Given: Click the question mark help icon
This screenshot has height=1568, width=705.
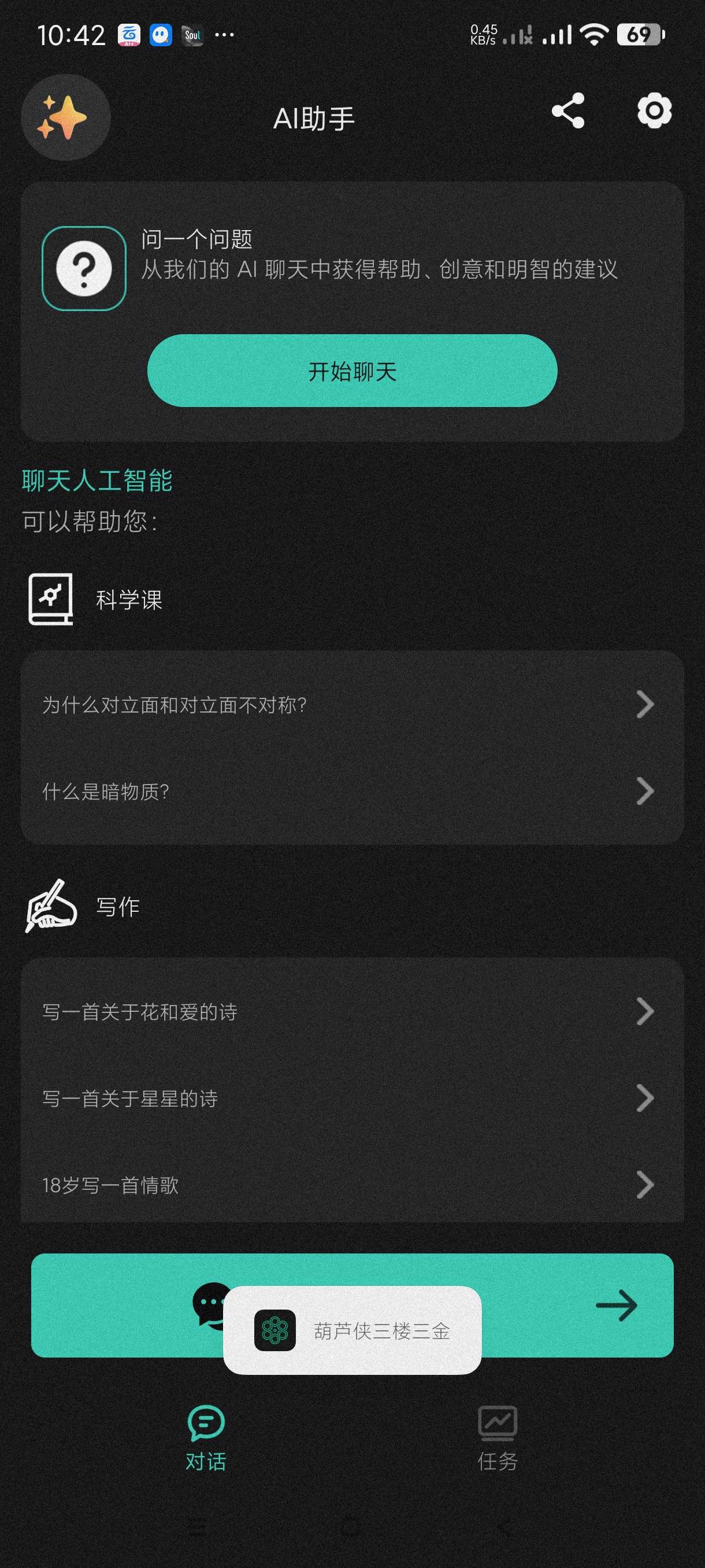Looking at the screenshot, I should coord(83,268).
